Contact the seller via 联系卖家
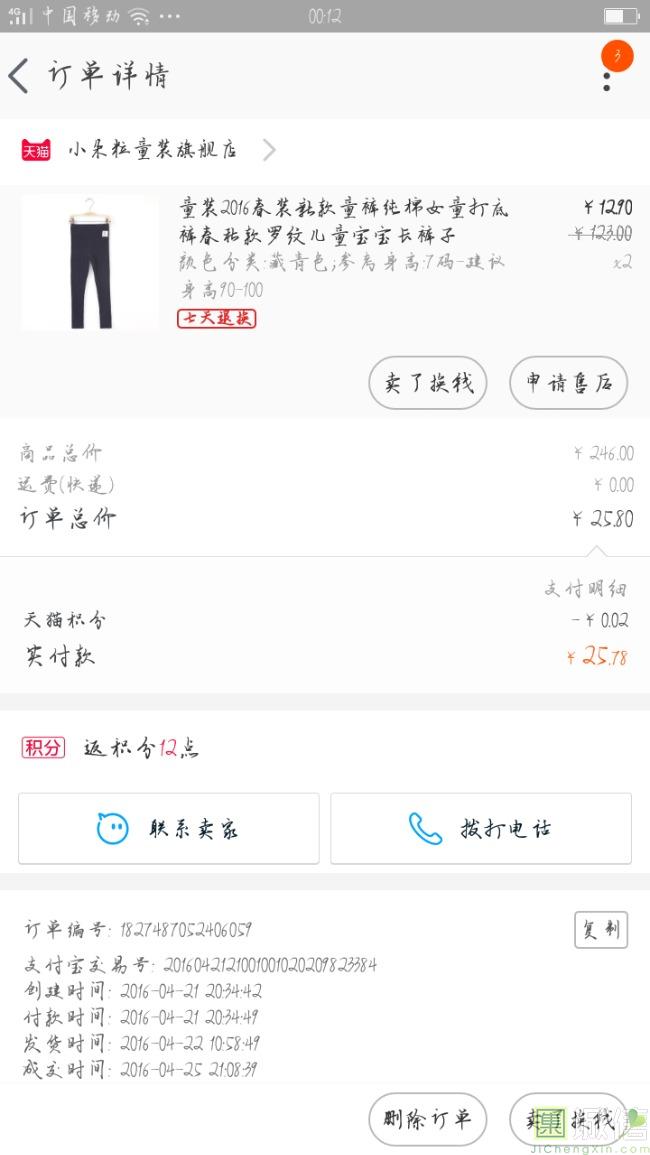650x1155 pixels. coord(168,828)
